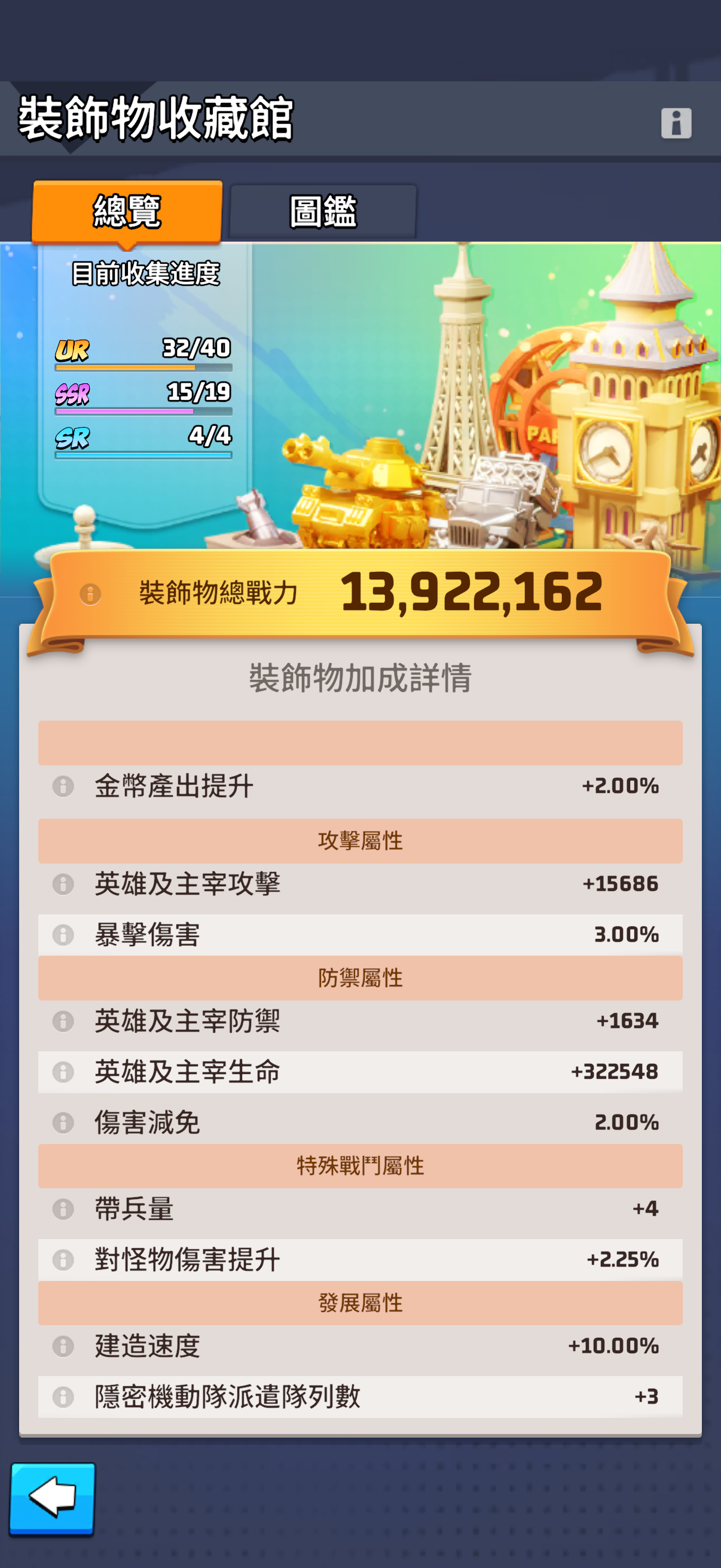Show info for 英雄及主宰攻擊
This screenshot has width=721, height=1568.
63,884
